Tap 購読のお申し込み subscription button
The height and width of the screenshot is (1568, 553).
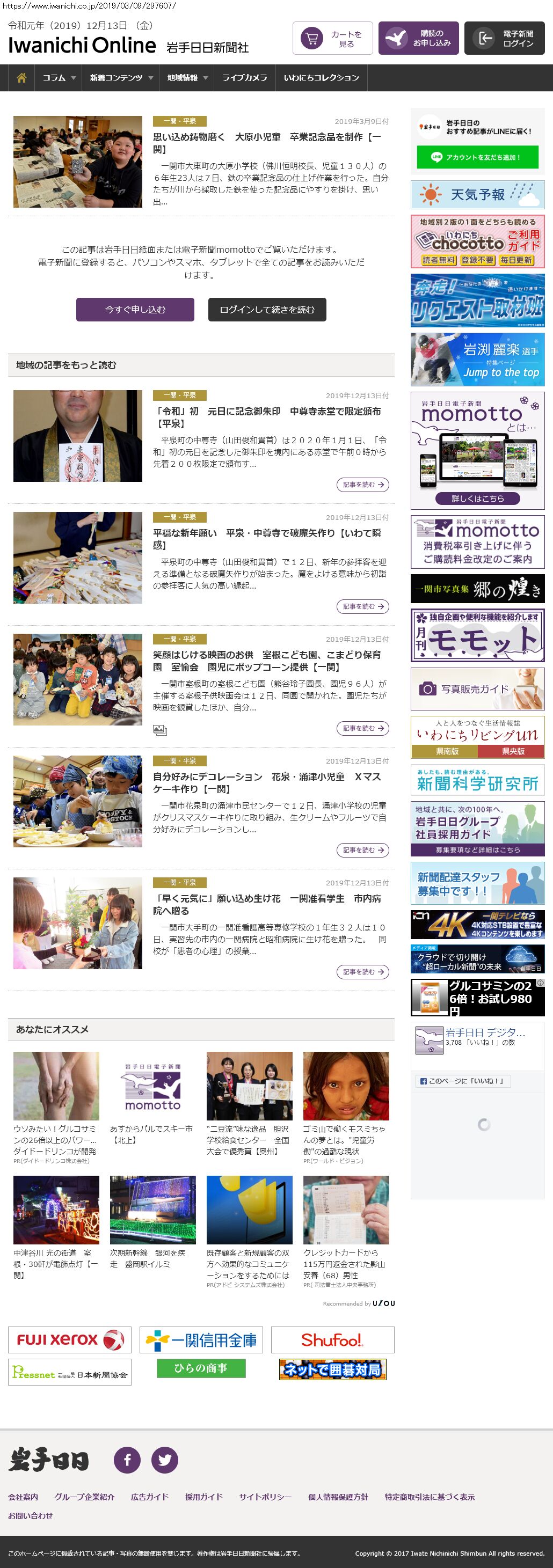[418, 38]
